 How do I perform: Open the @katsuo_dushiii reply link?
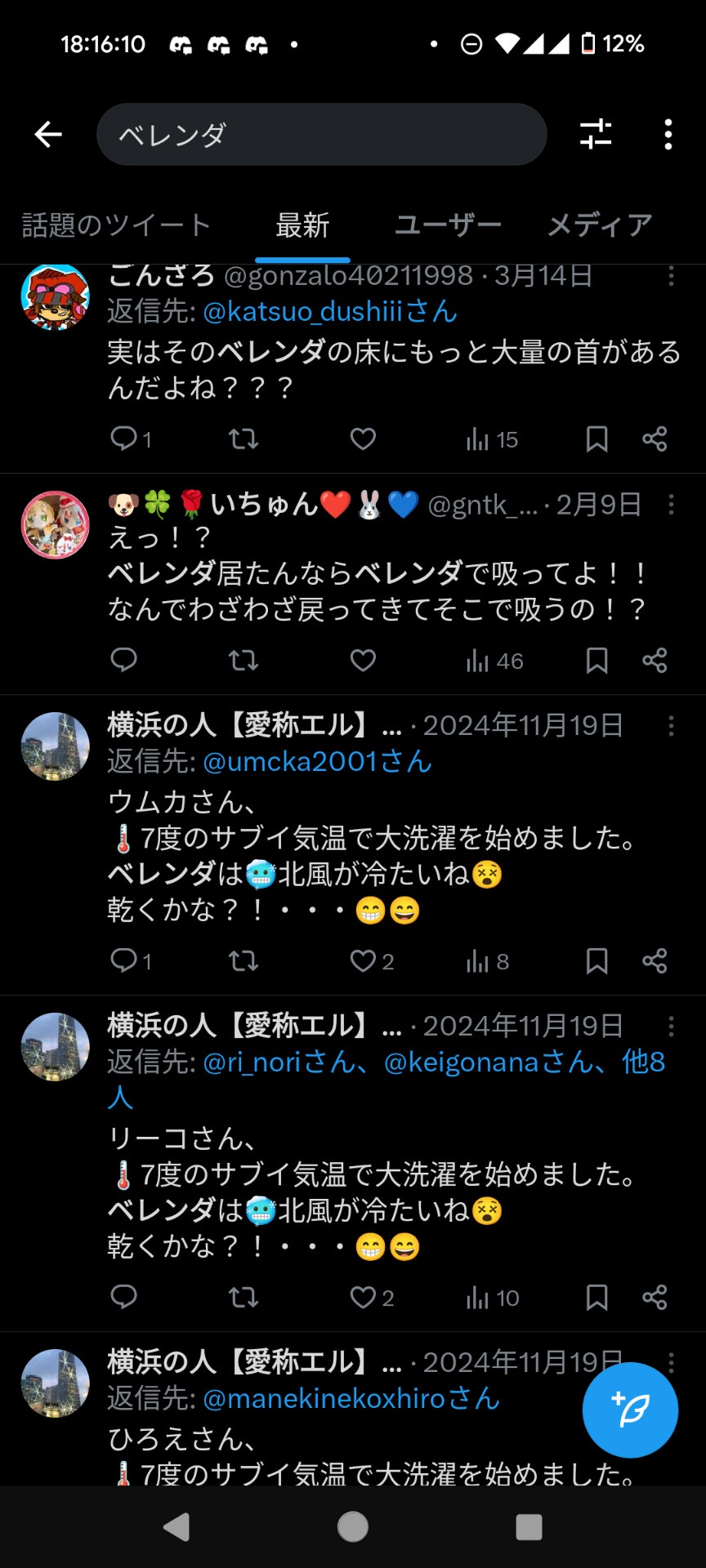point(330,311)
